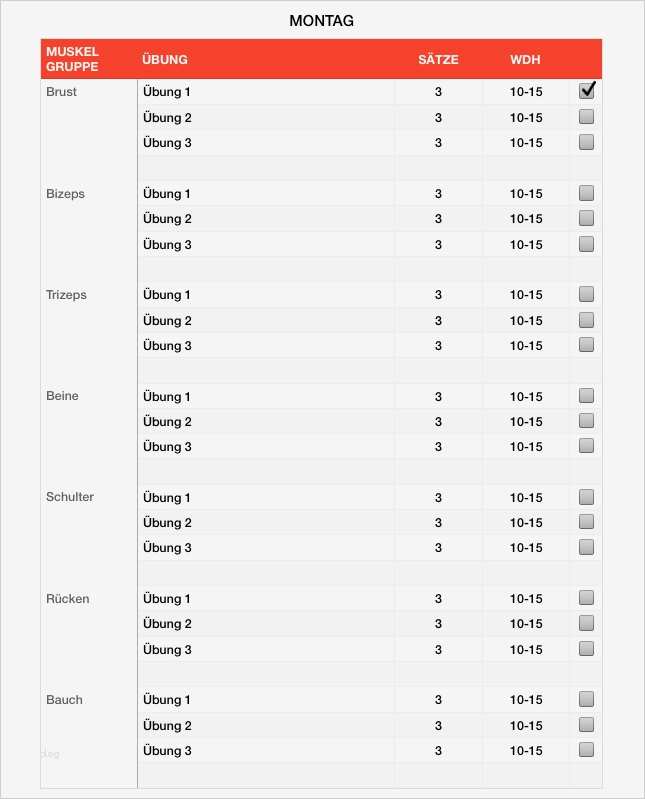Tick the Bauch Übung 3 checkbox

click(x=586, y=750)
